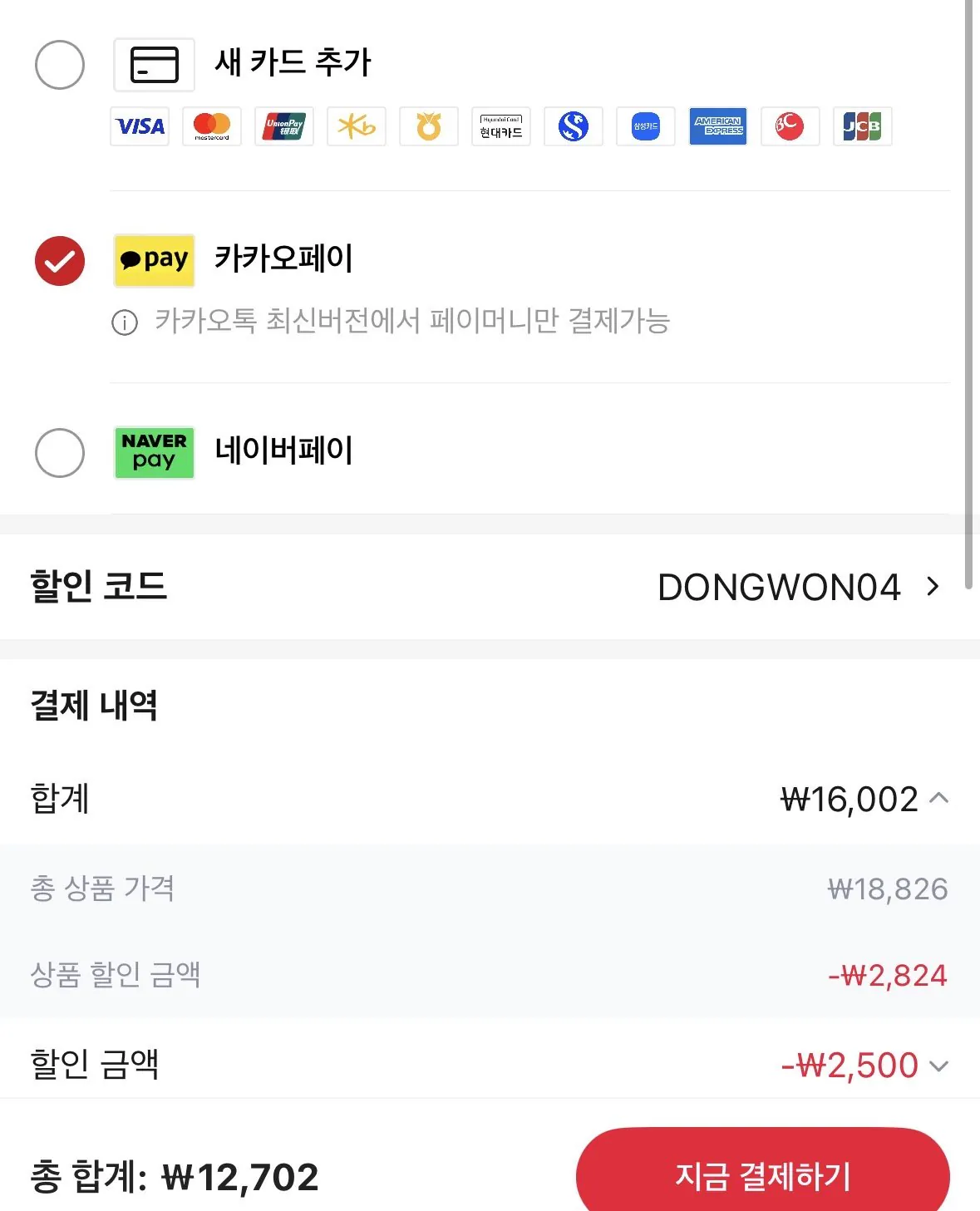The height and width of the screenshot is (1211, 980).
Task: Collapse the 합계 amount breakdown
Action: (938, 799)
